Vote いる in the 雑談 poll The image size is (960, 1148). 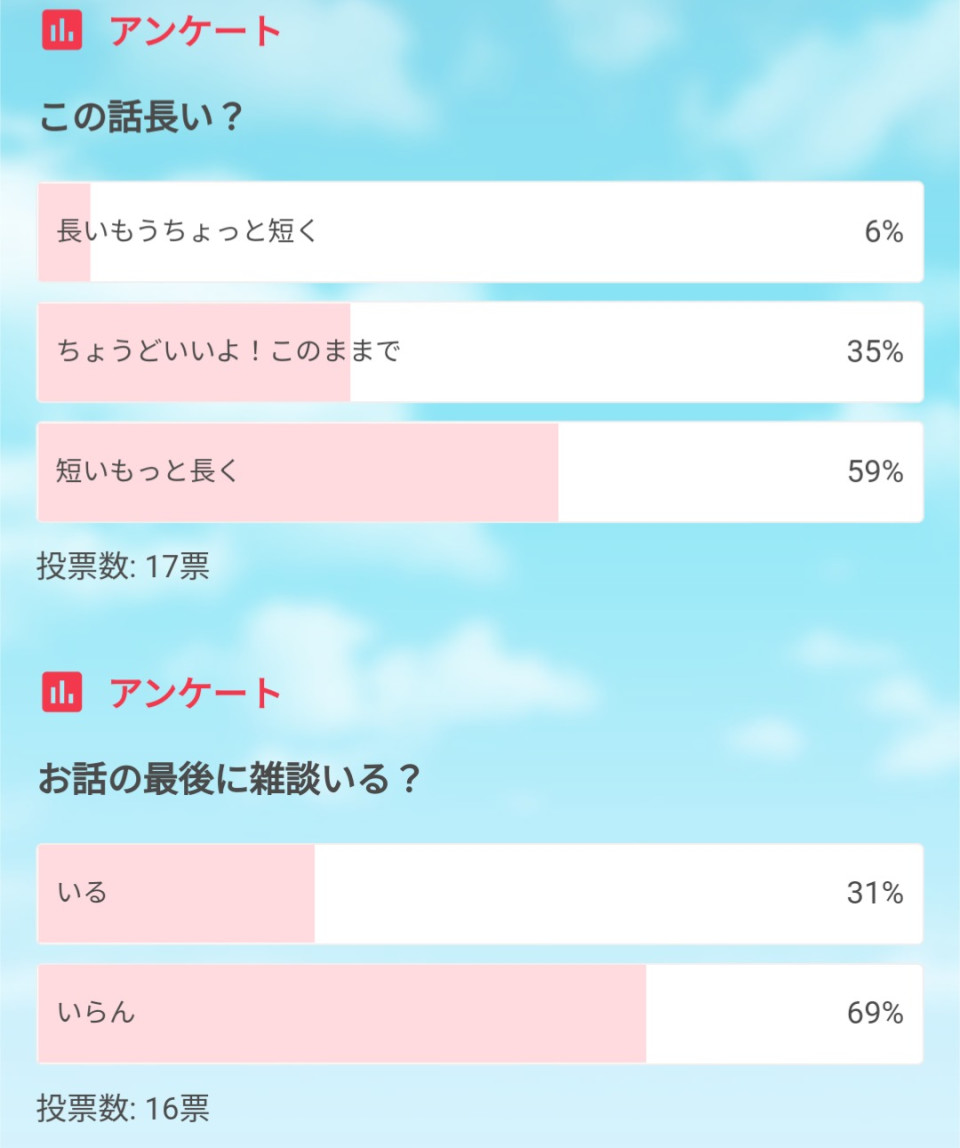[x=480, y=893]
